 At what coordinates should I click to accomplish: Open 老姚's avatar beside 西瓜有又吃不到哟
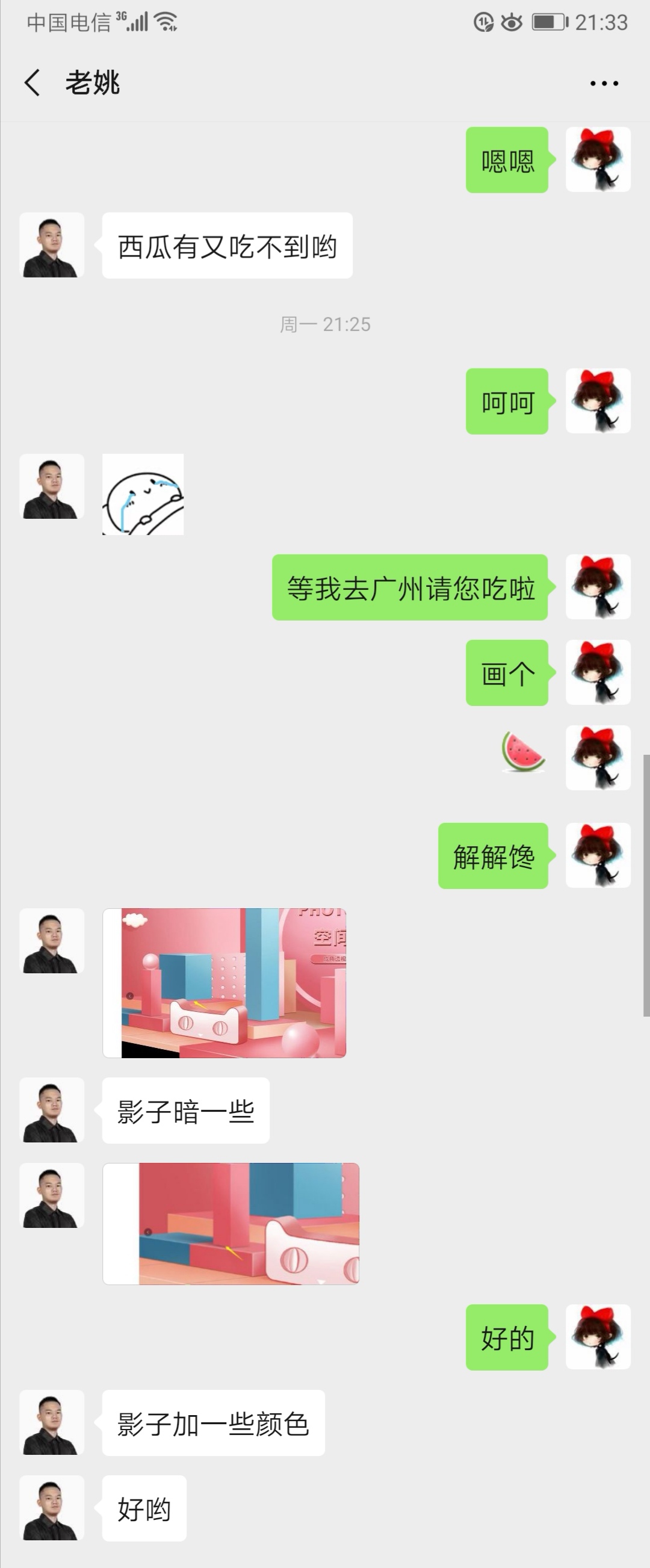pos(52,245)
